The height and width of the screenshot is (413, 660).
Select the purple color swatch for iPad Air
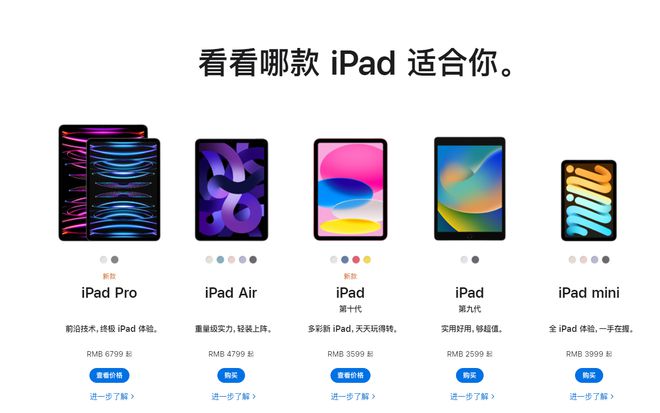(x=242, y=259)
